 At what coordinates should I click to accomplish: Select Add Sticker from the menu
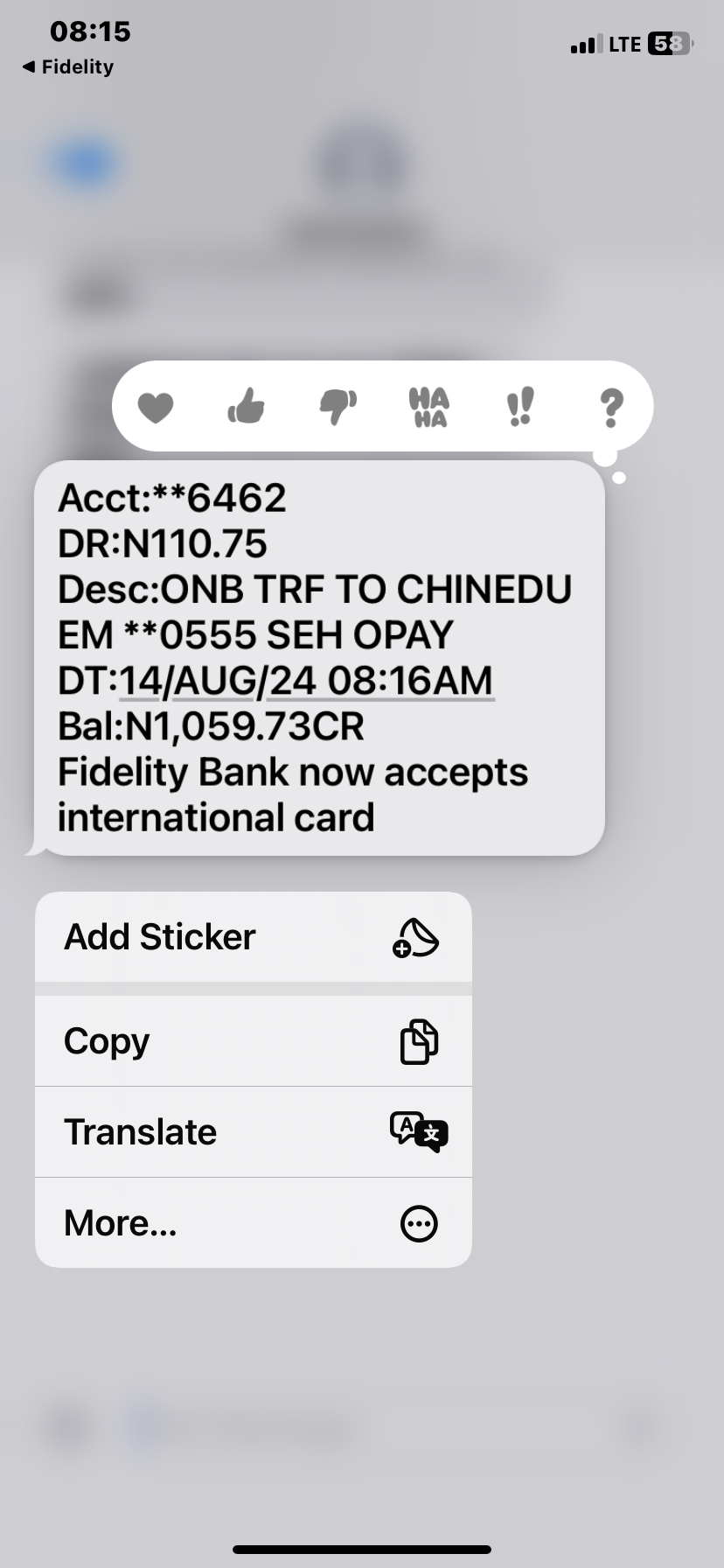coord(253,937)
